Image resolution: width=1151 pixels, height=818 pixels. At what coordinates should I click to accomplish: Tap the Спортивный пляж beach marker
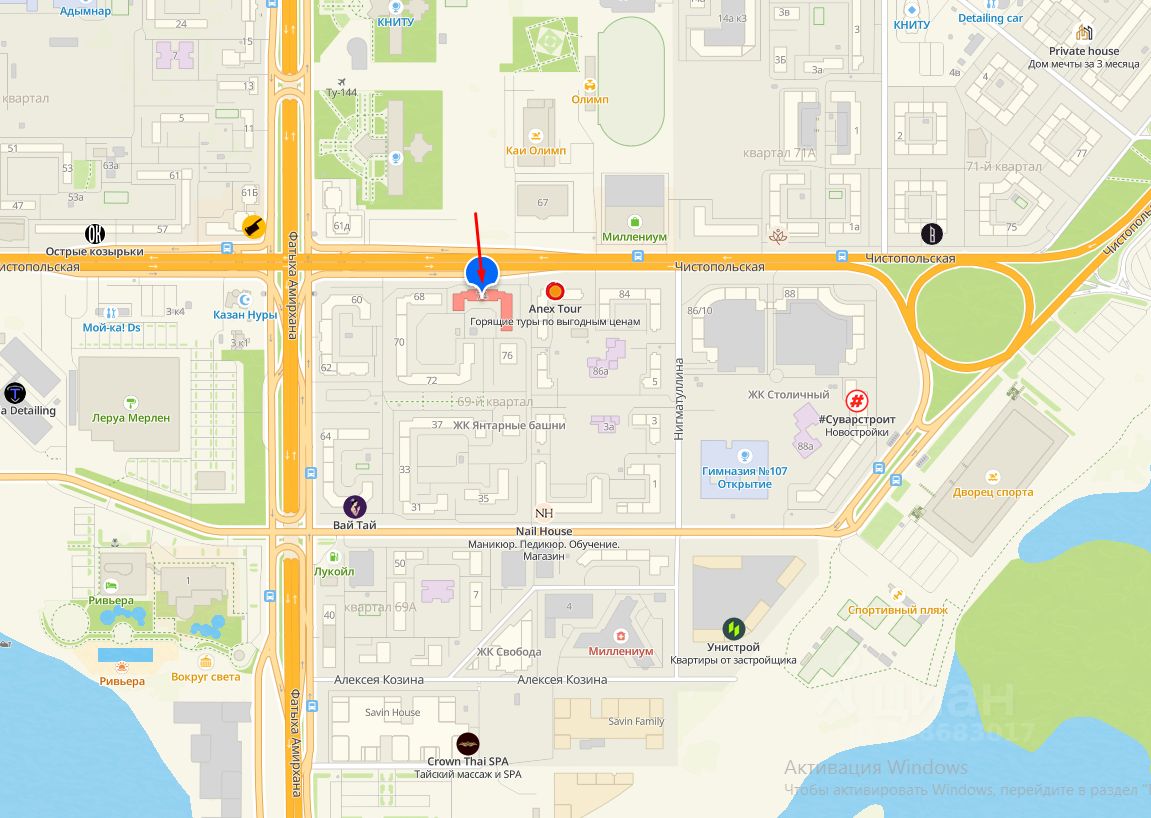[x=895, y=594]
